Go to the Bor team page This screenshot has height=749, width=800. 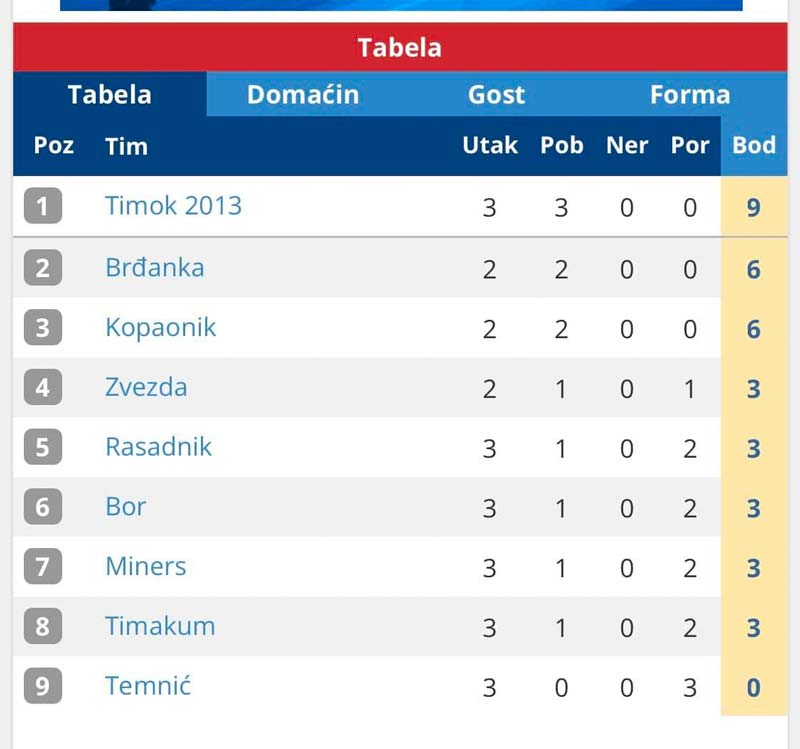(125, 506)
